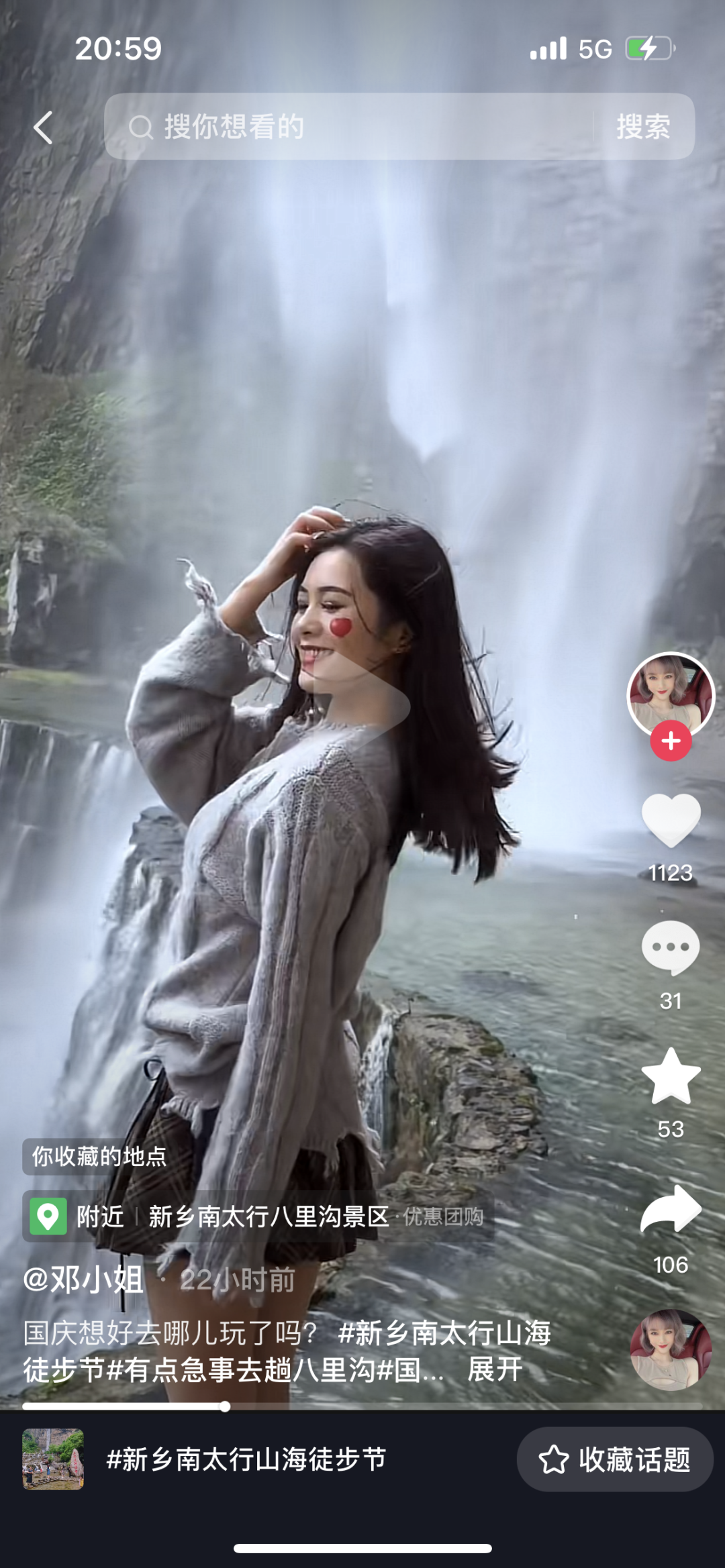Go back using the top-left arrow

click(44, 127)
